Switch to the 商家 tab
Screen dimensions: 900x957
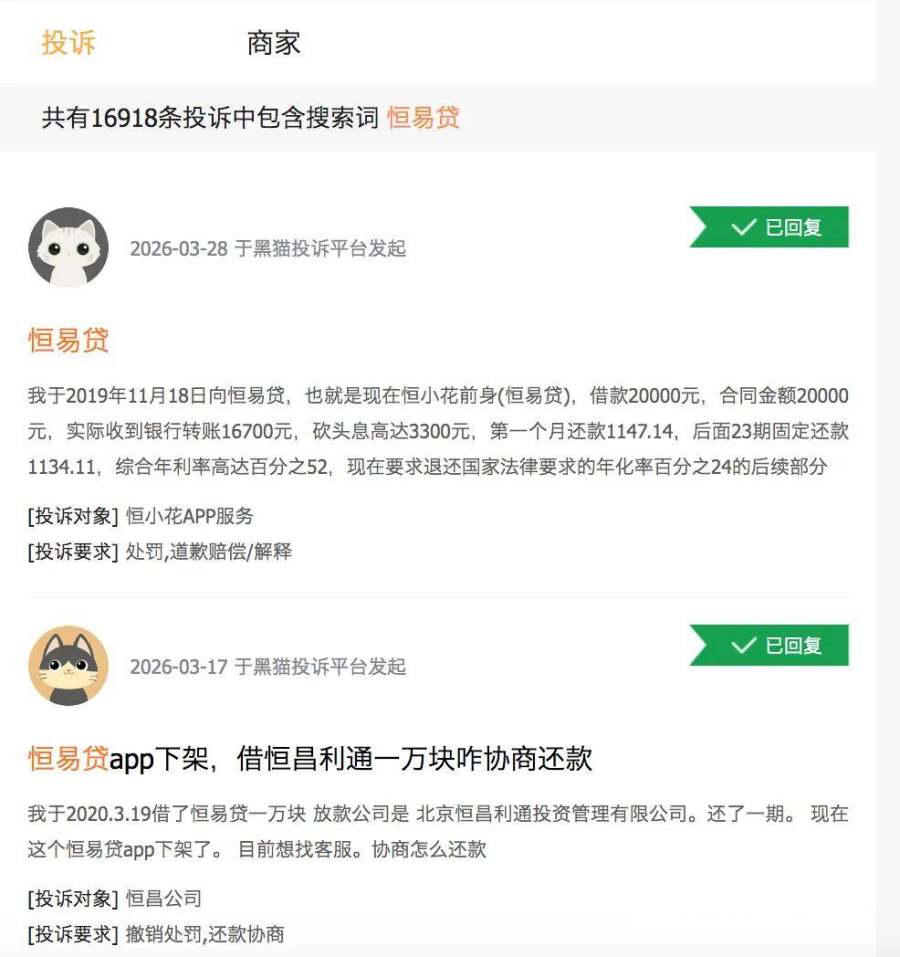click(273, 43)
